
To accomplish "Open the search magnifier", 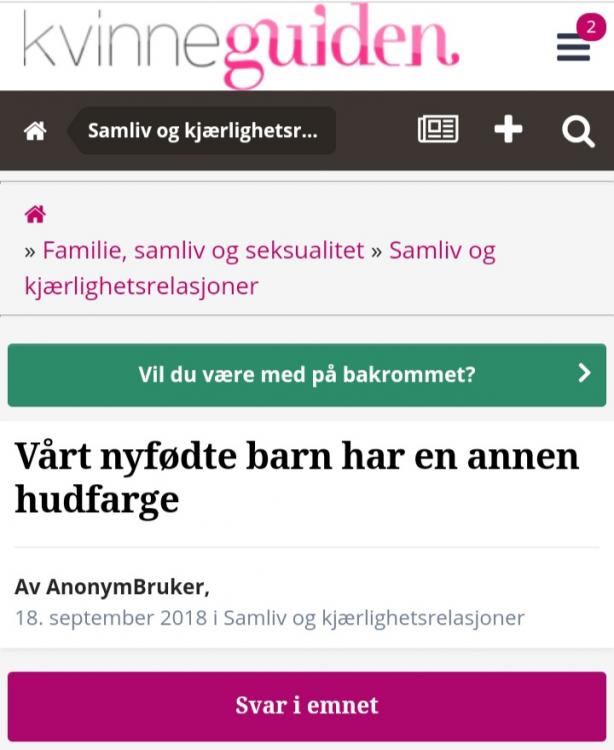I will [x=578, y=131].
